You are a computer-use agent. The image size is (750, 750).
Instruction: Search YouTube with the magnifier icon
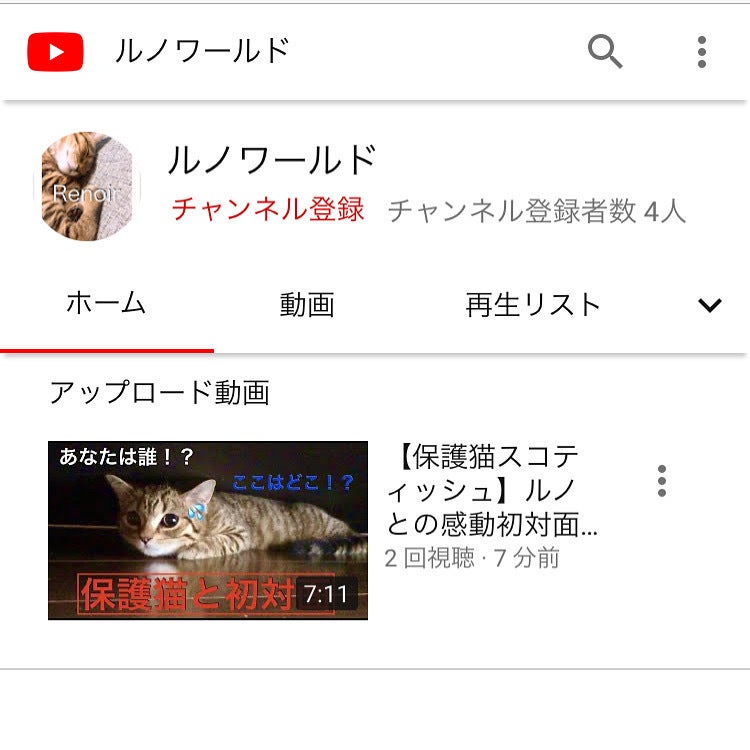(605, 51)
